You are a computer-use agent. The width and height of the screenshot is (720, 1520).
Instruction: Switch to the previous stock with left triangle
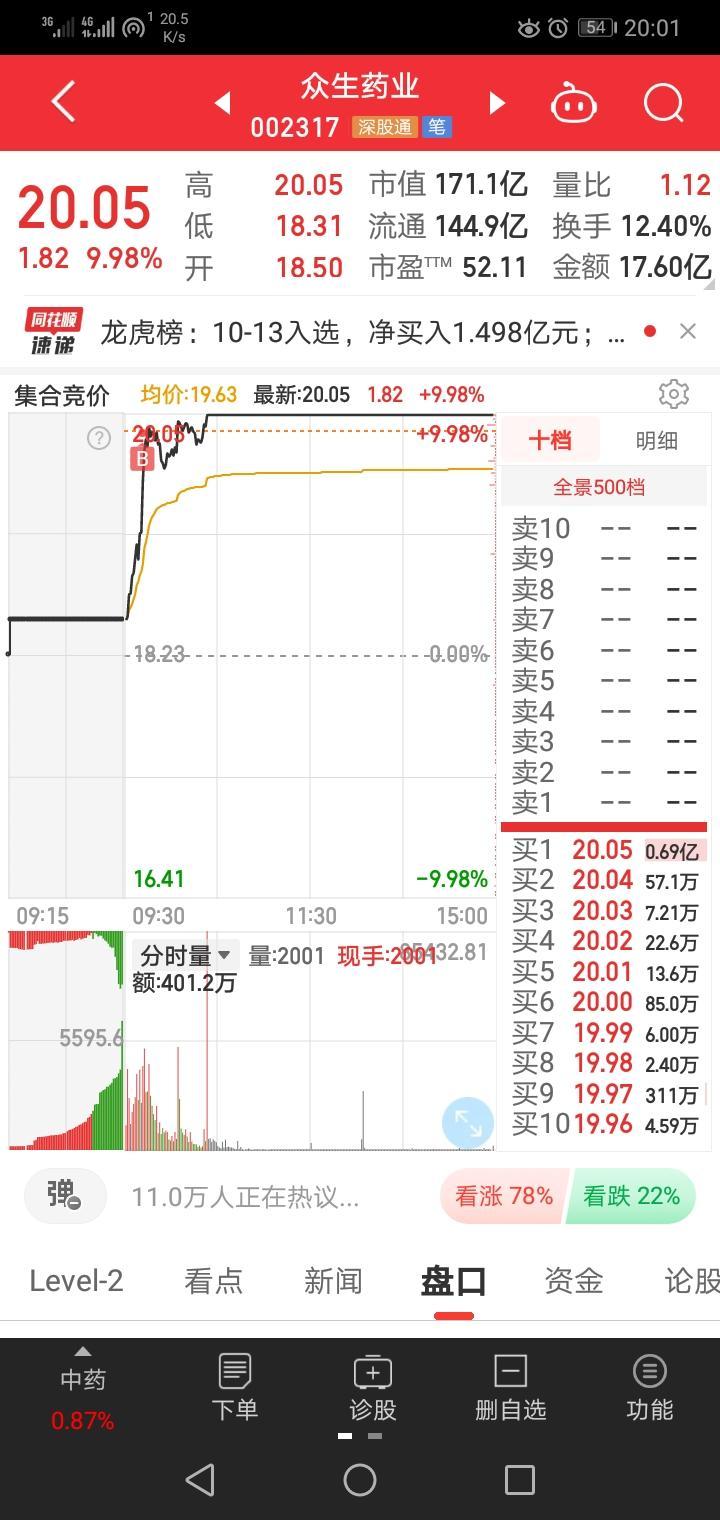pos(222,102)
